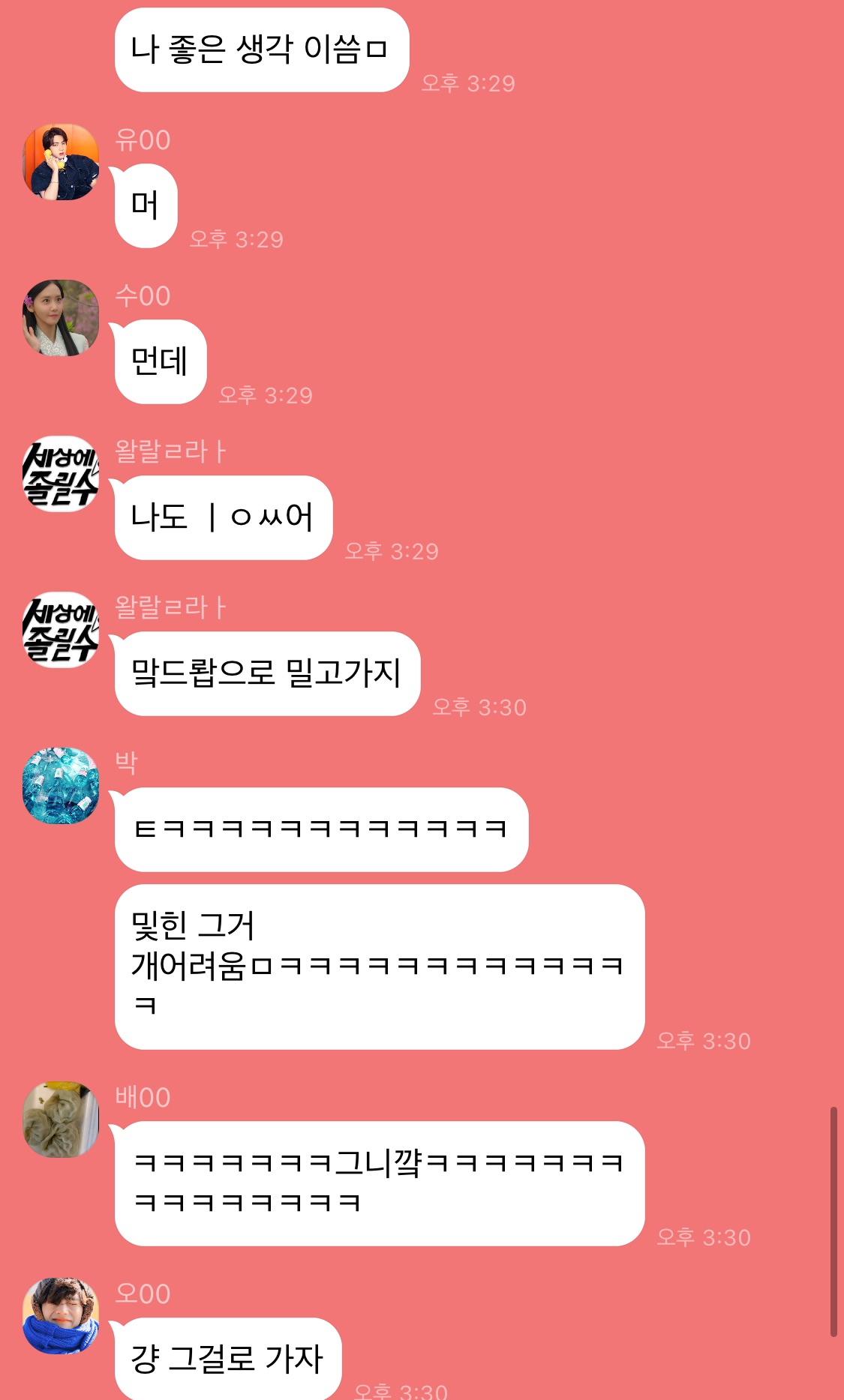View profile of sender above '나도 ㅣㅇㅆ어'
The height and width of the screenshot is (1400, 844).
click(61, 474)
